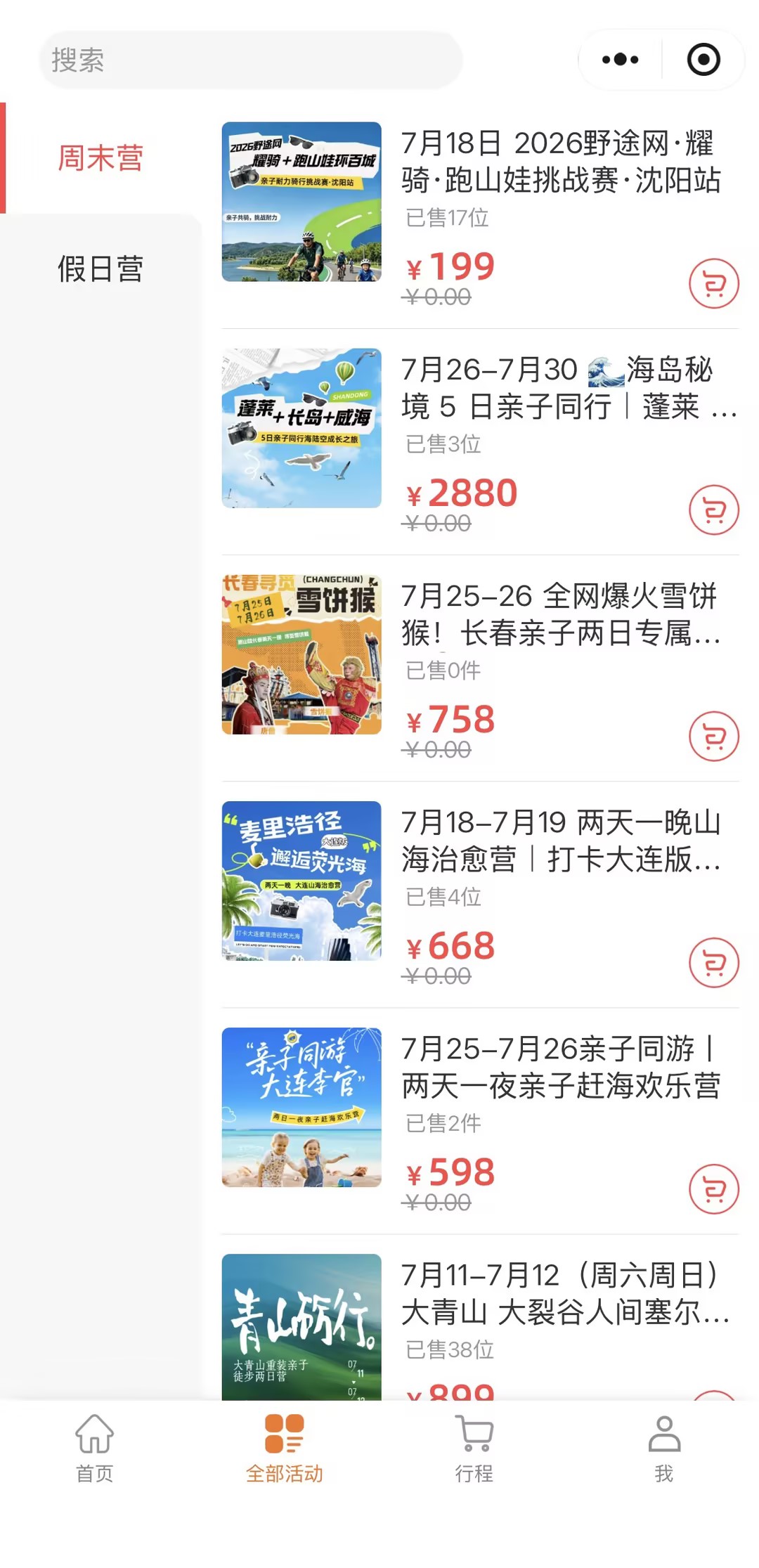Add the ¥199 沈阳站 activity to cart

[x=713, y=284]
